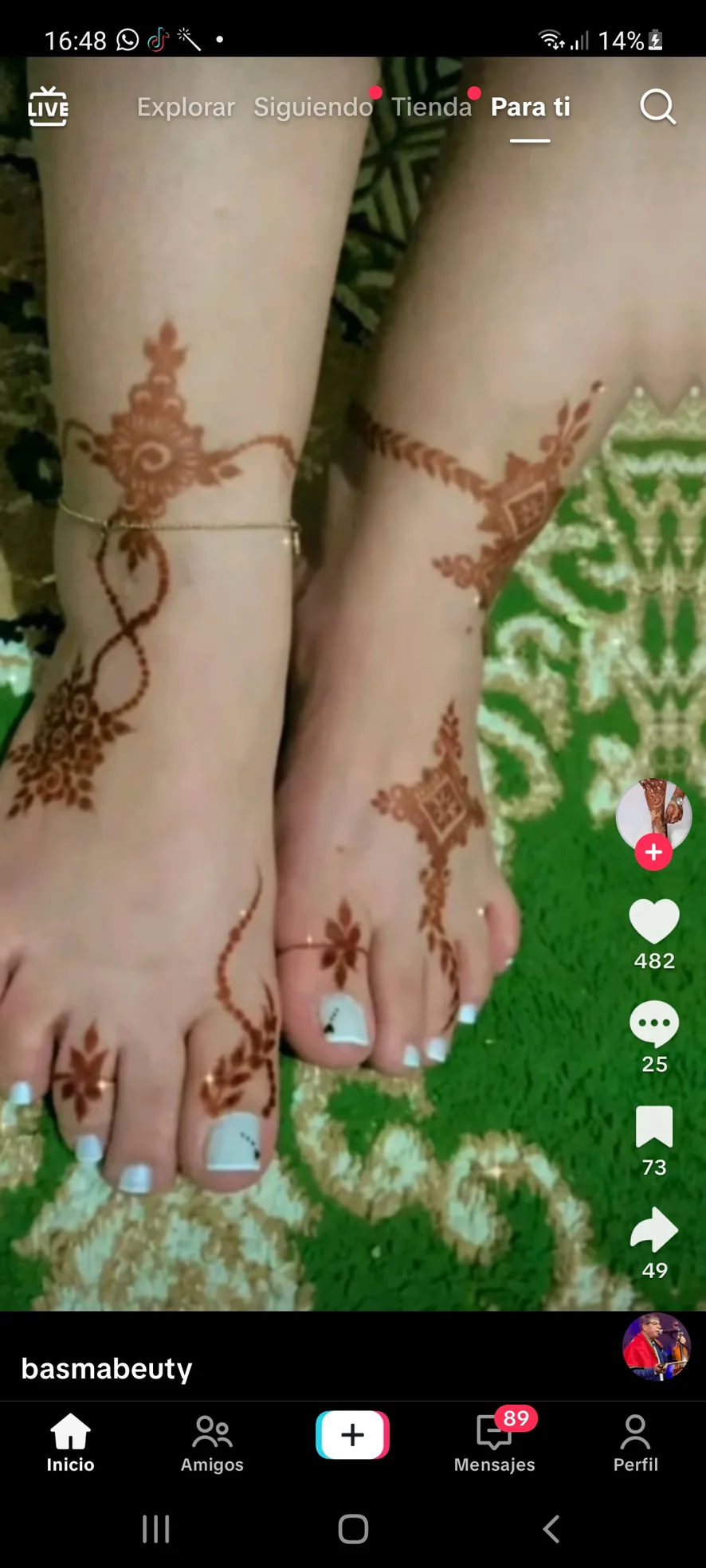This screenshot has height=1568, width=706.
Task: Create a new video with plus button
Action: coord(352,1434)
